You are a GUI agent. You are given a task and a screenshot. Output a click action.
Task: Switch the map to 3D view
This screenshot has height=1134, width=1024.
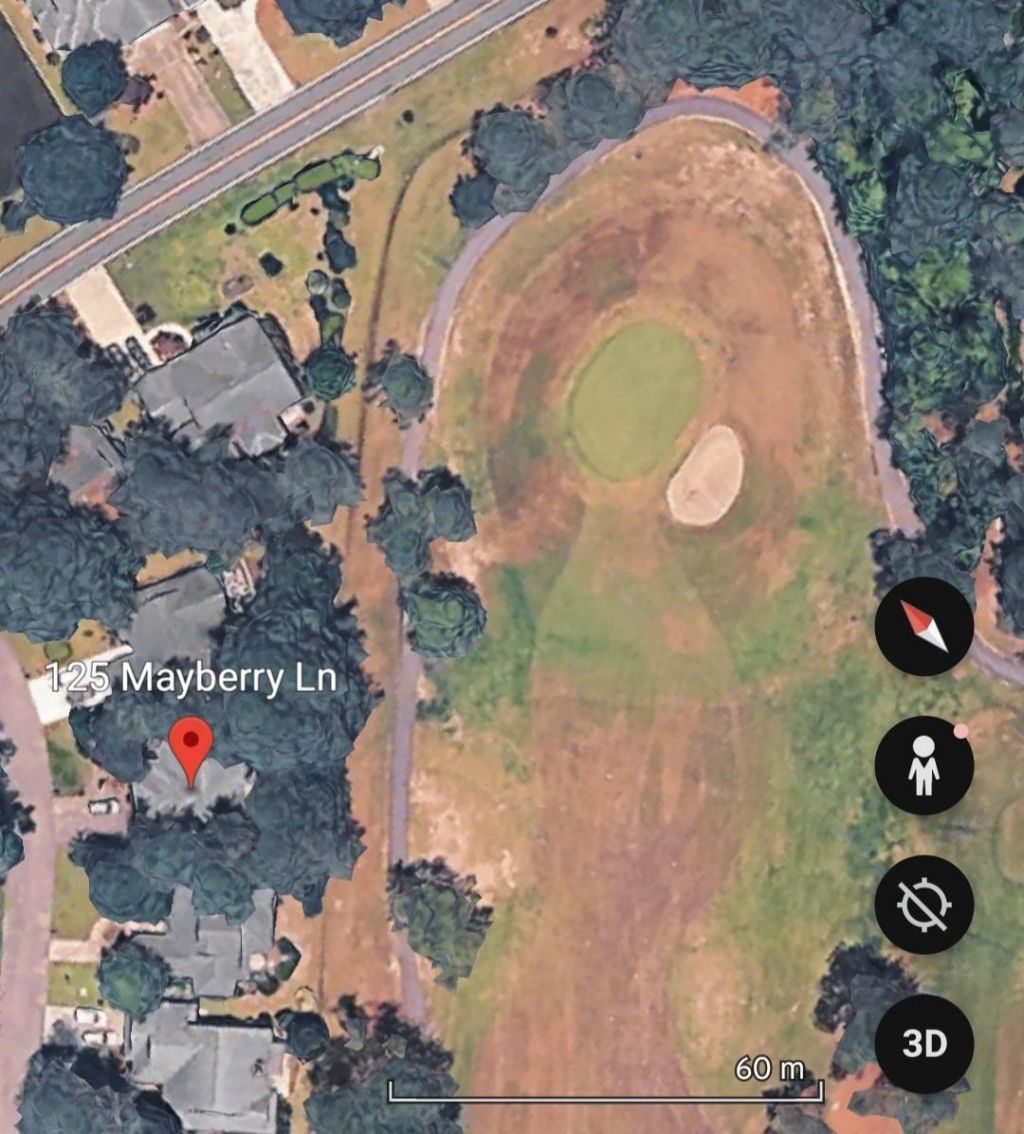[923, 1043]
